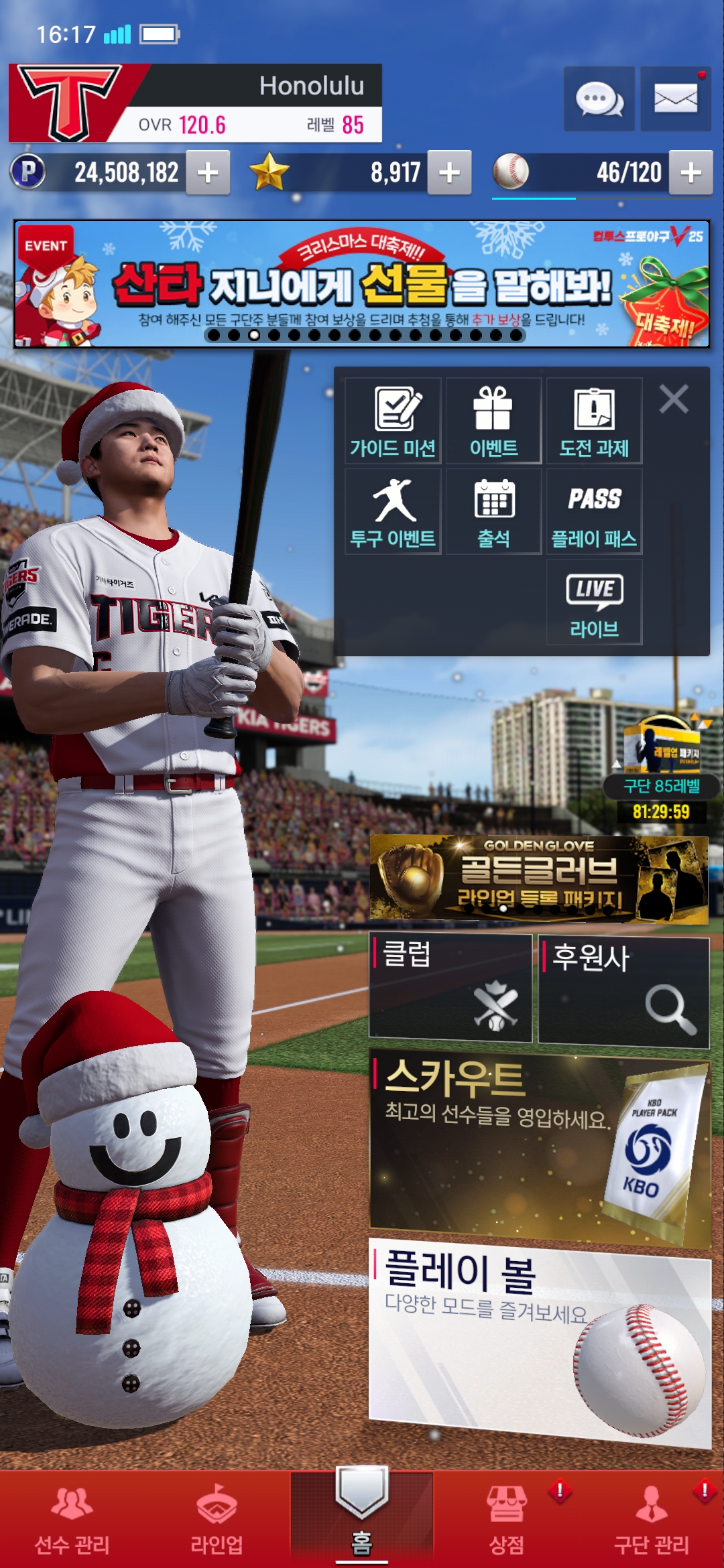Open the 이벤트 gift menu
Screen dimensions: 724x1568
[x=493, y=421]
